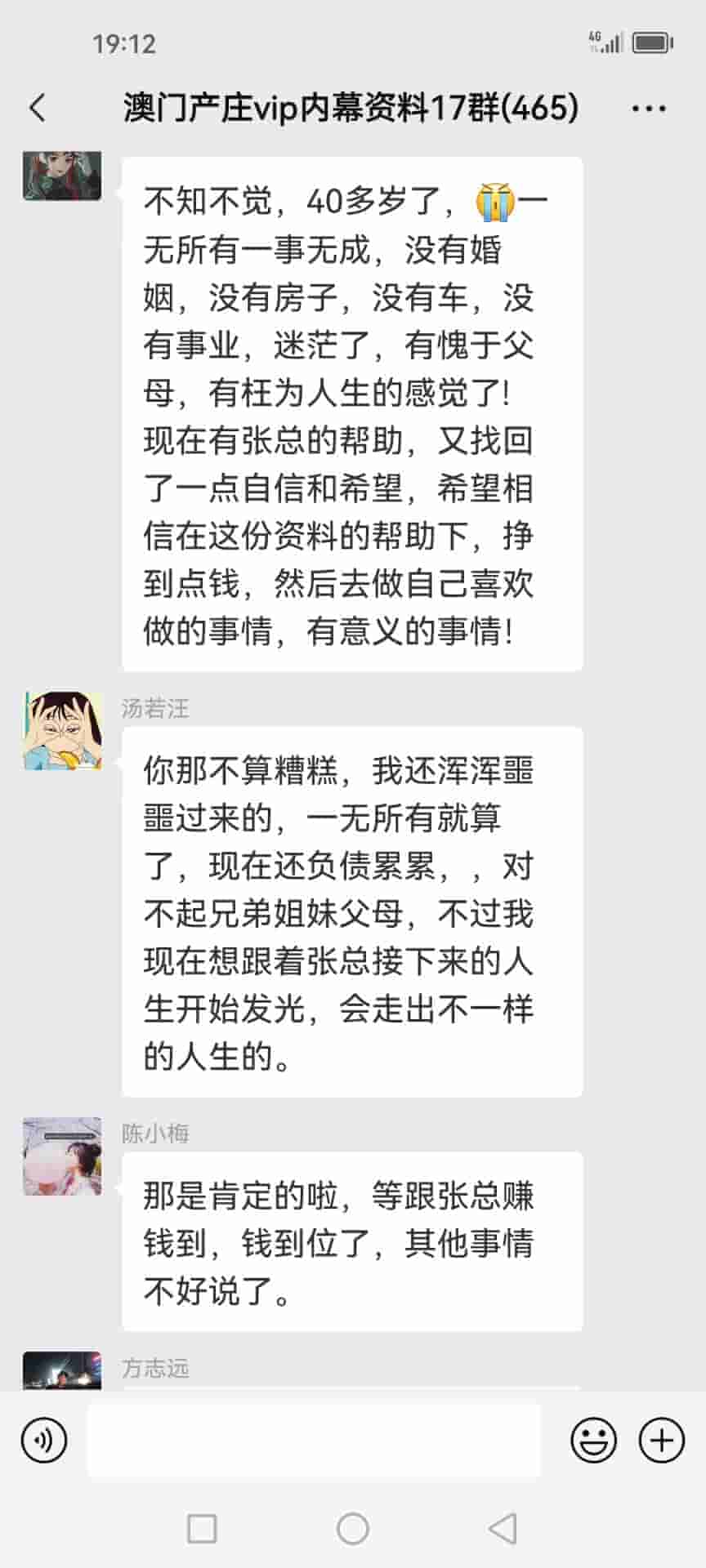Open 汤若汪's profile avatar
Image resolution: width=706 pixels, height=1568 pixels.
[x=62, y=731]
